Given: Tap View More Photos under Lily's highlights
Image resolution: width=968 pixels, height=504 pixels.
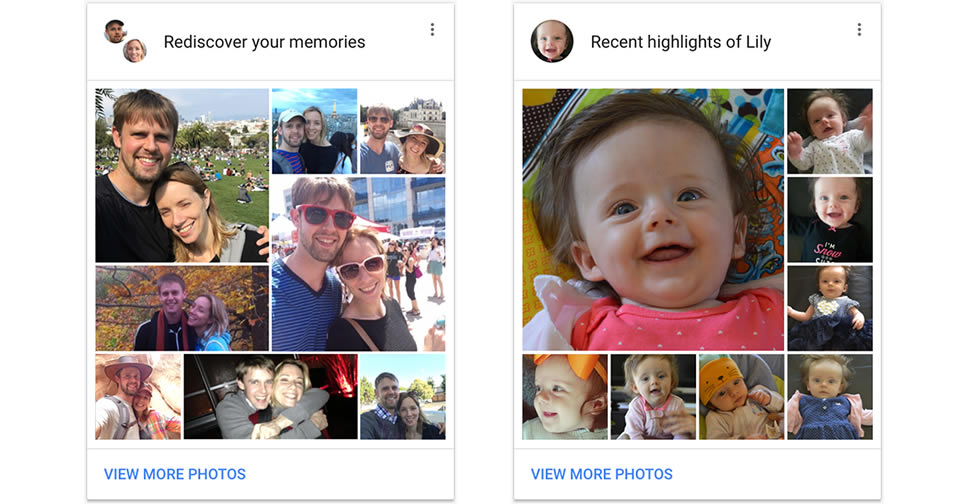Looking at the screenshot, I should click(602, 474).
